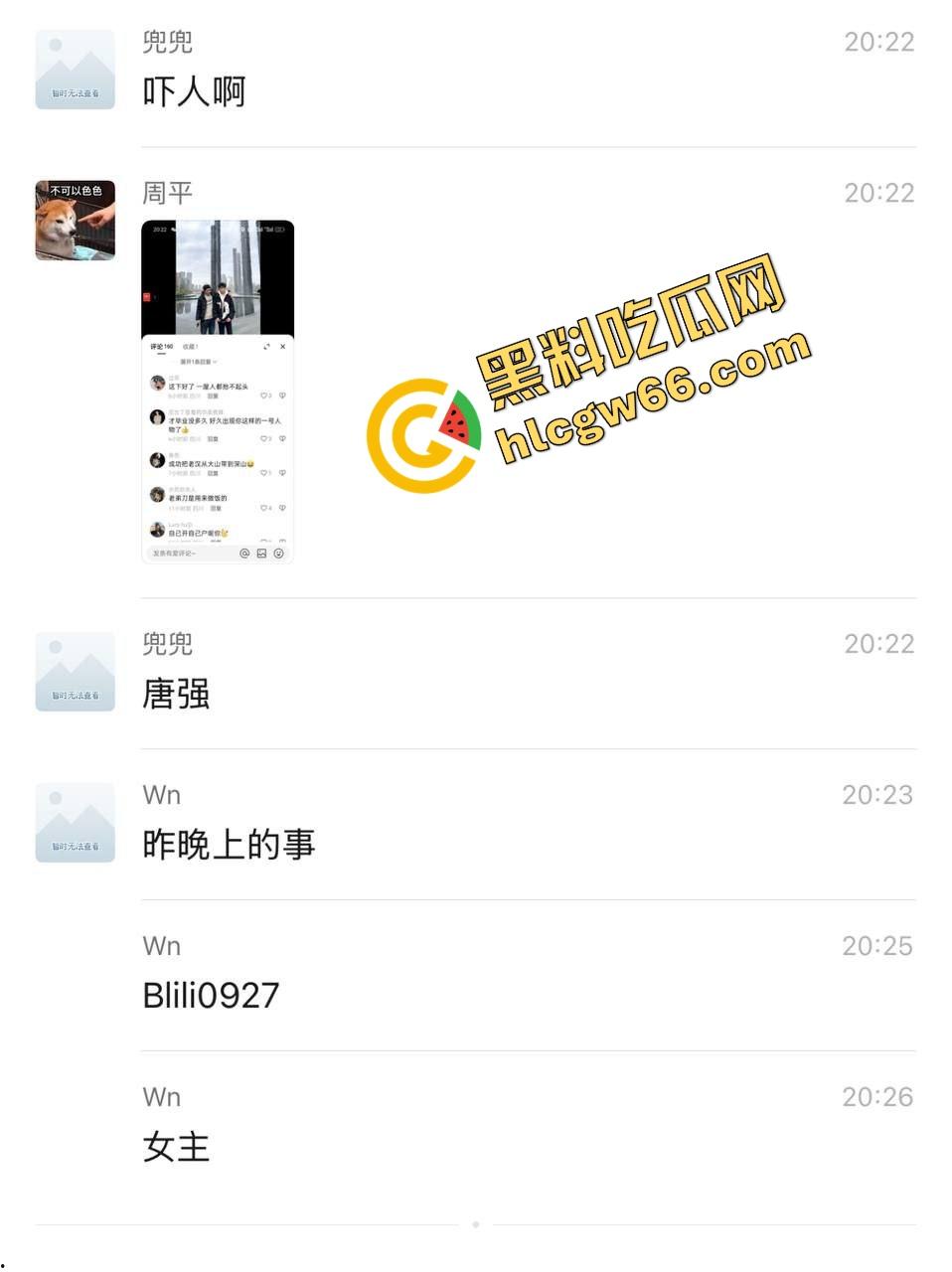Open the emoji picker in the comment input bar
Screen dimensions: 952x1272
[277, 553]
